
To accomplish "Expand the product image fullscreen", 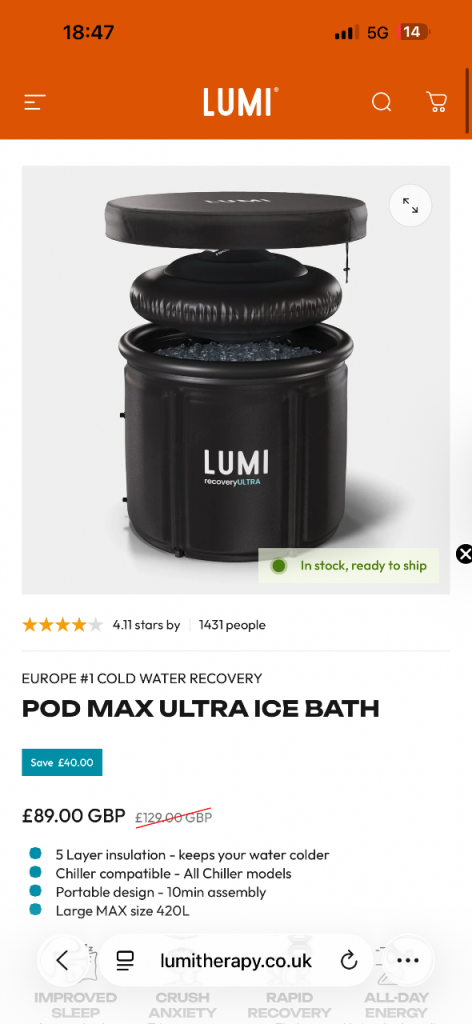I will tap(410, 206).
